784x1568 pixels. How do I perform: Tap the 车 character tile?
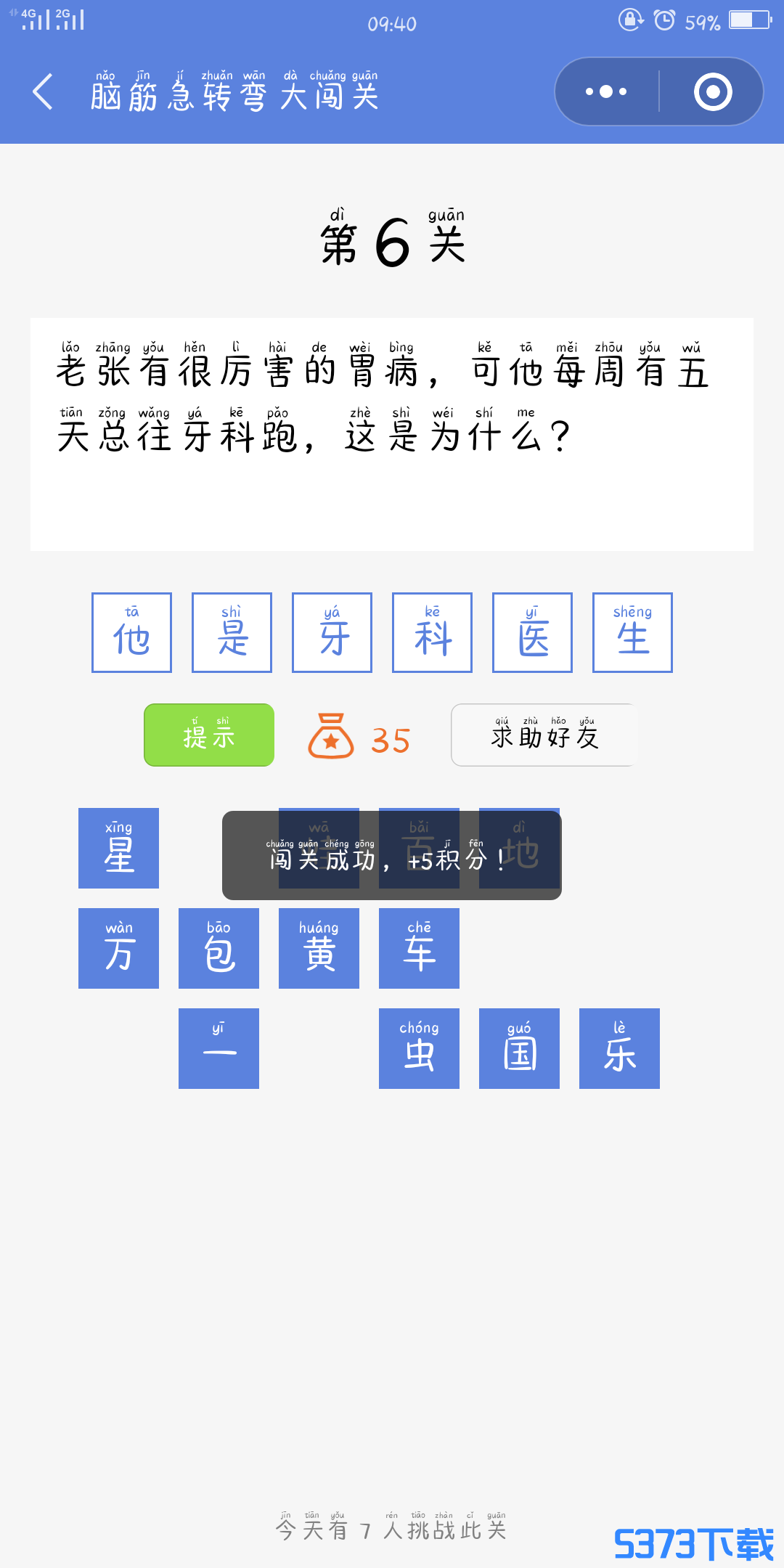tap(419, 948)
